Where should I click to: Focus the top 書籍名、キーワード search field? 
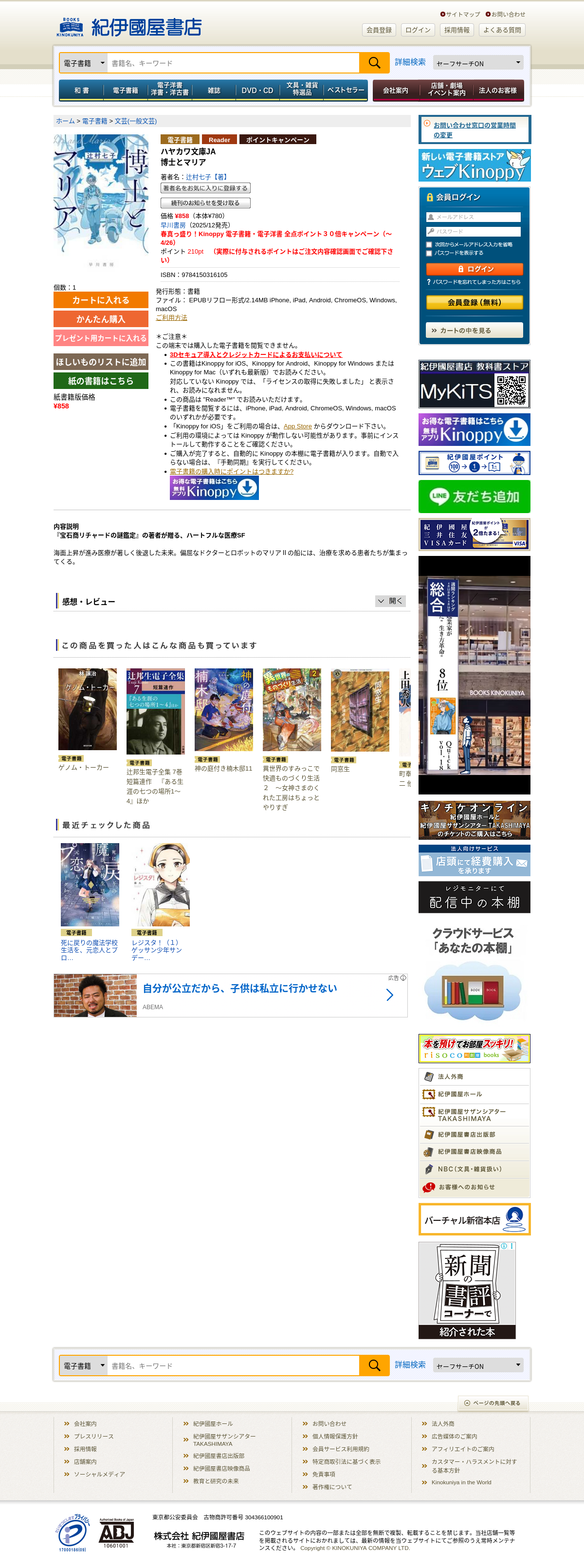point(233,63)
